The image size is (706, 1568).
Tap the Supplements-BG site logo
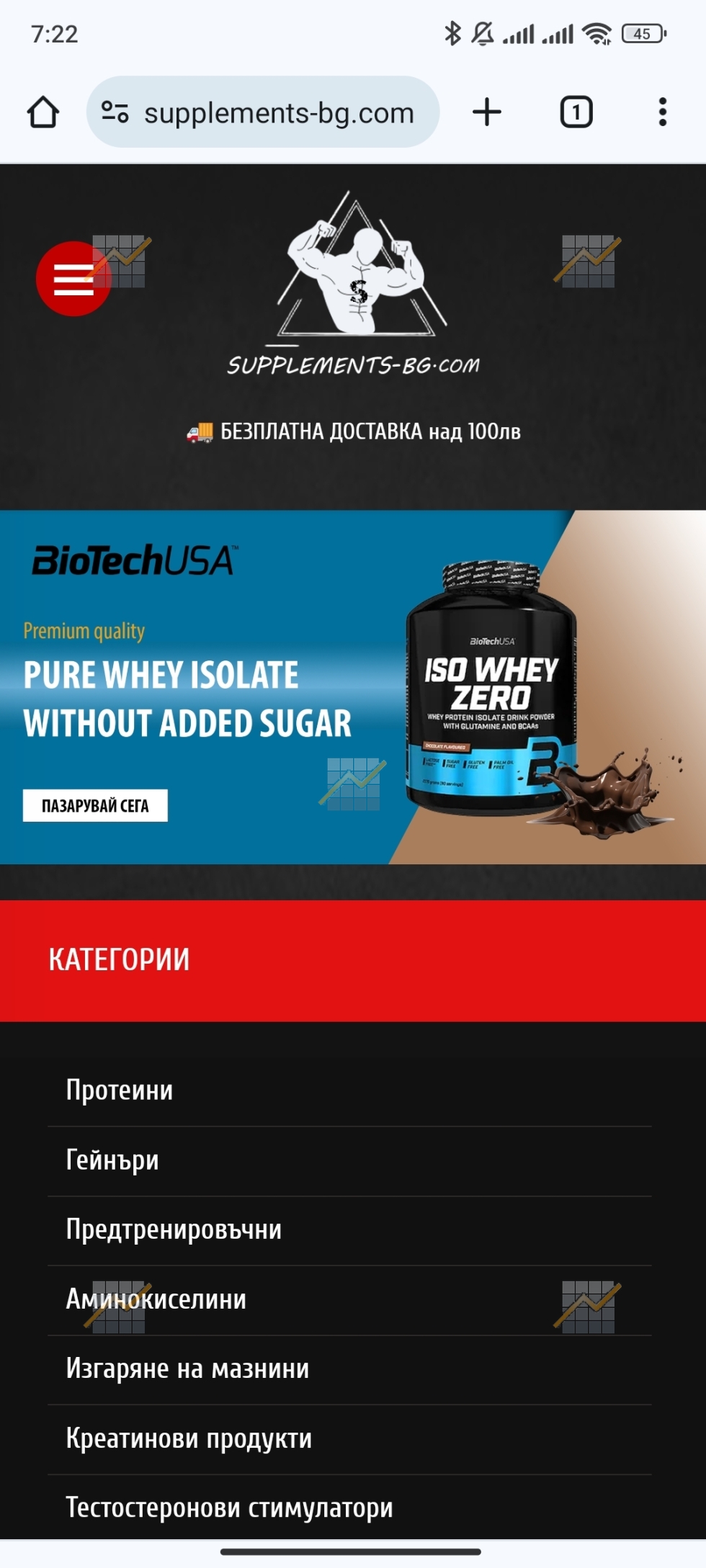(x=354, y=285)
